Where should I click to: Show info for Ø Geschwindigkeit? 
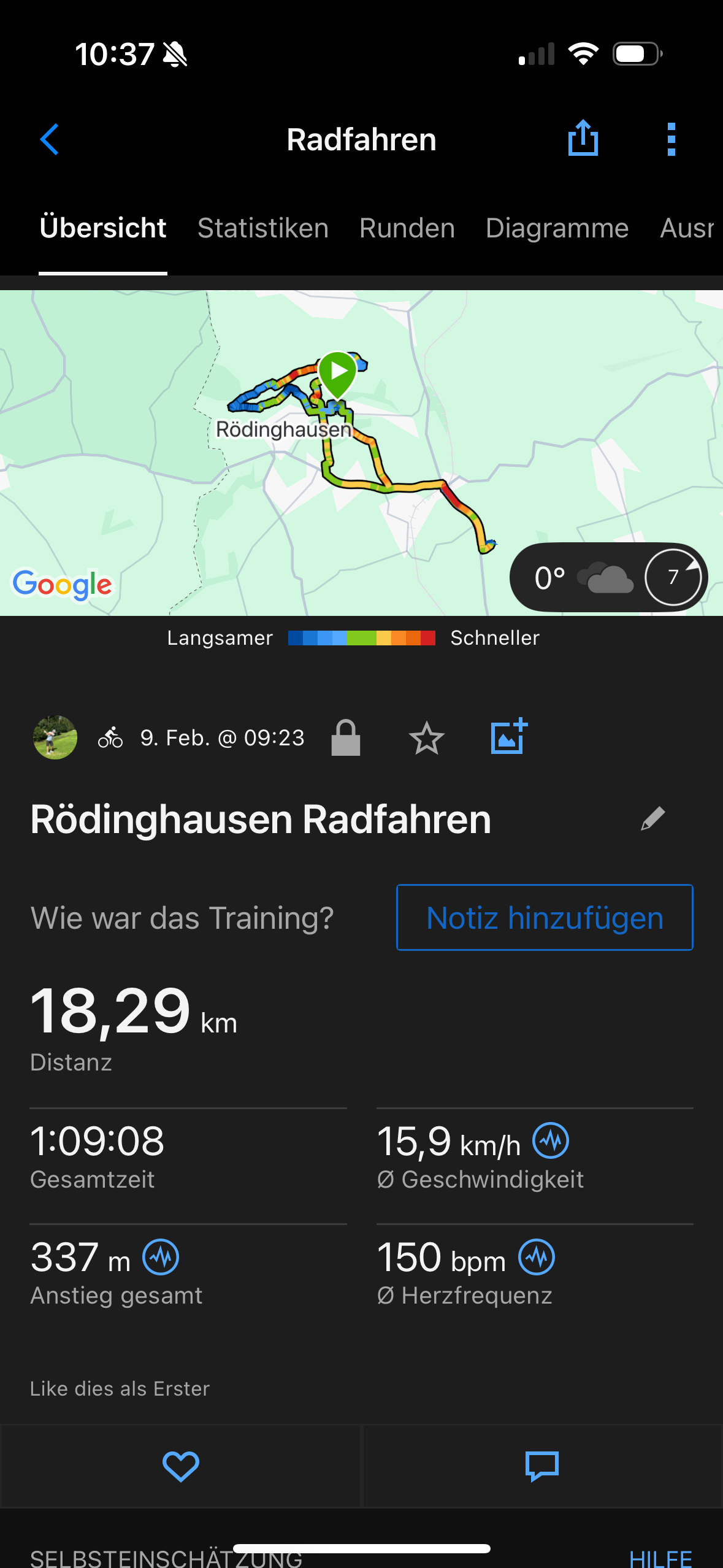point(550,1141)
